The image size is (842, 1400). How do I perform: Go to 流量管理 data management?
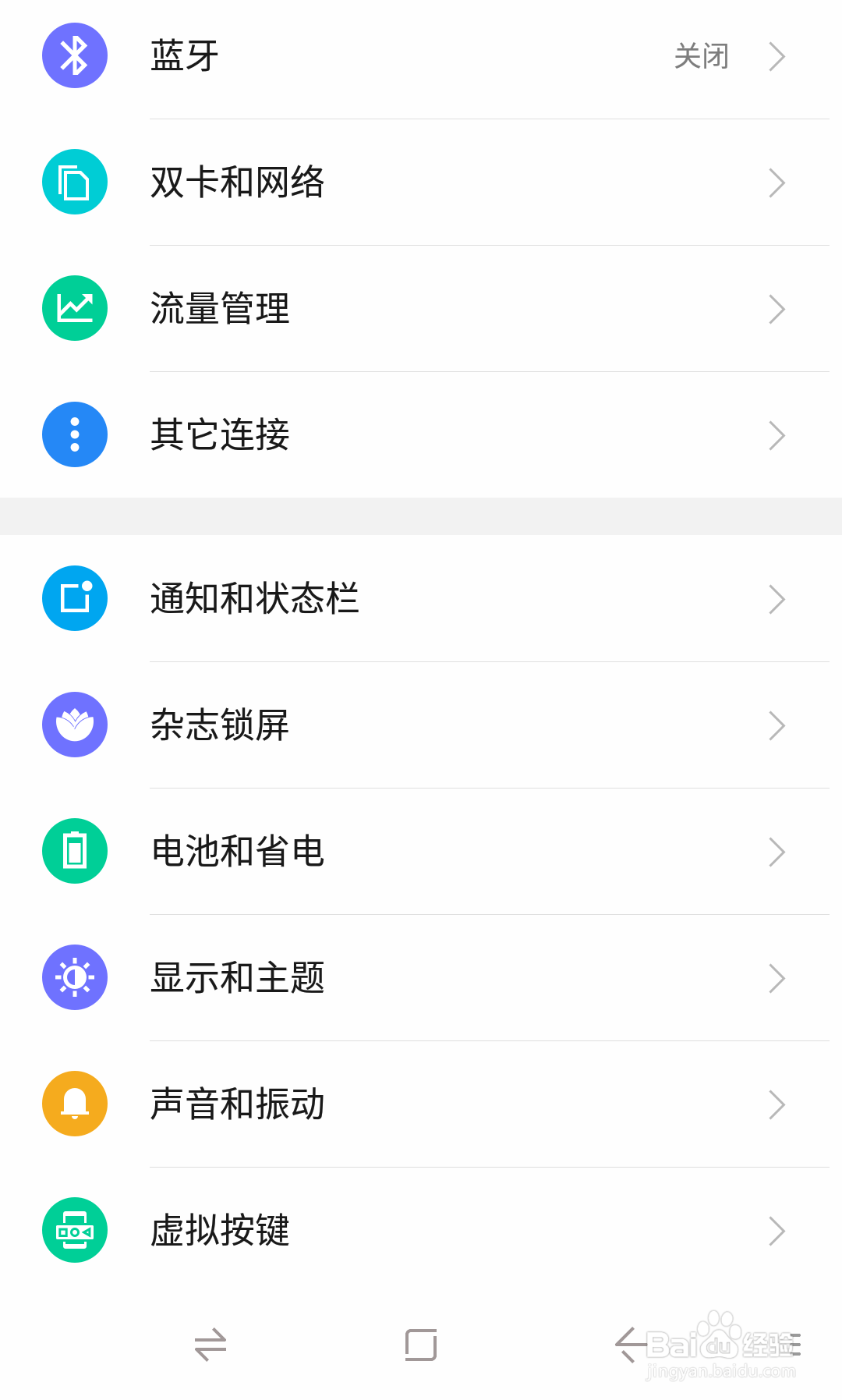(421, 309)
